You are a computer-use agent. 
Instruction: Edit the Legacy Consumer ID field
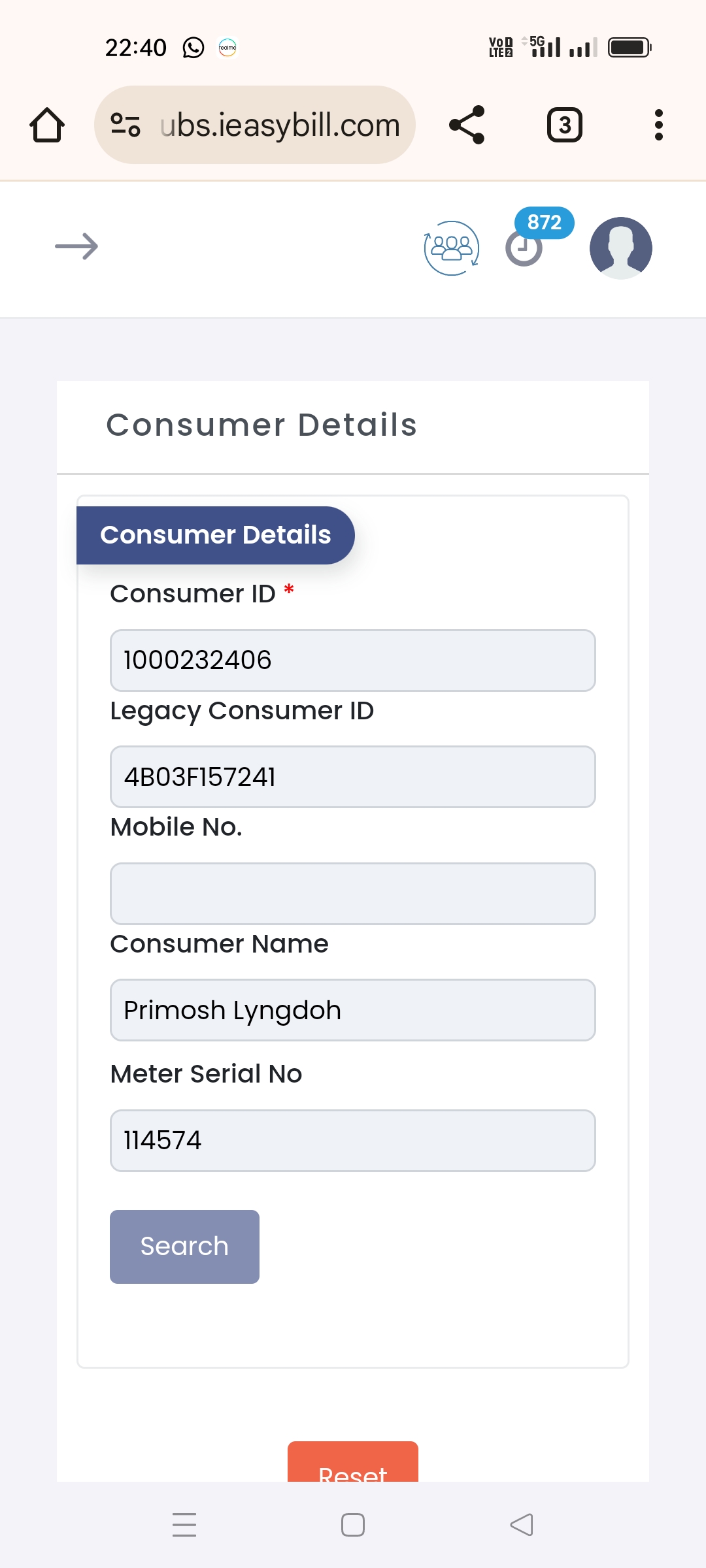(x=353, y=777)
